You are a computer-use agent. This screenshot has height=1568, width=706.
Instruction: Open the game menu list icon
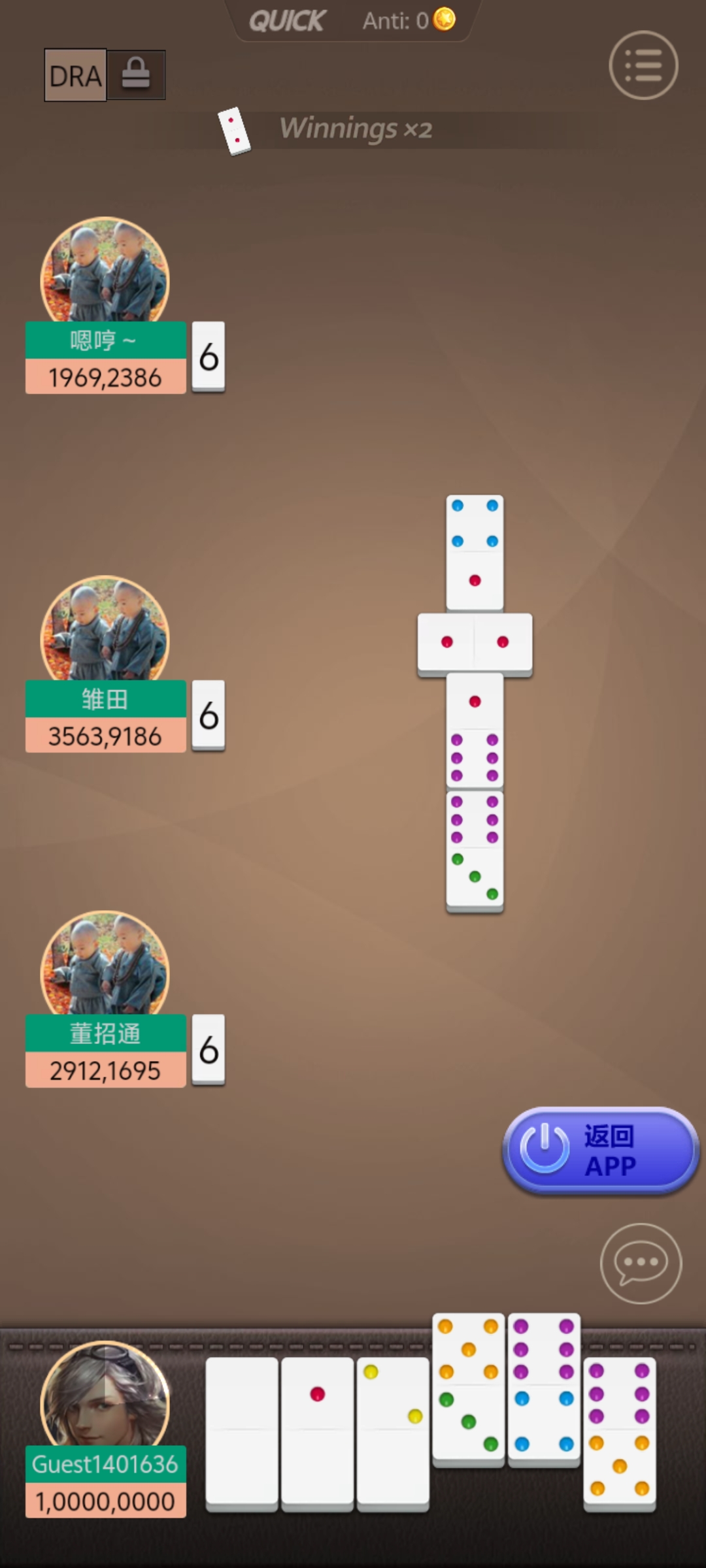pos(643,65)
